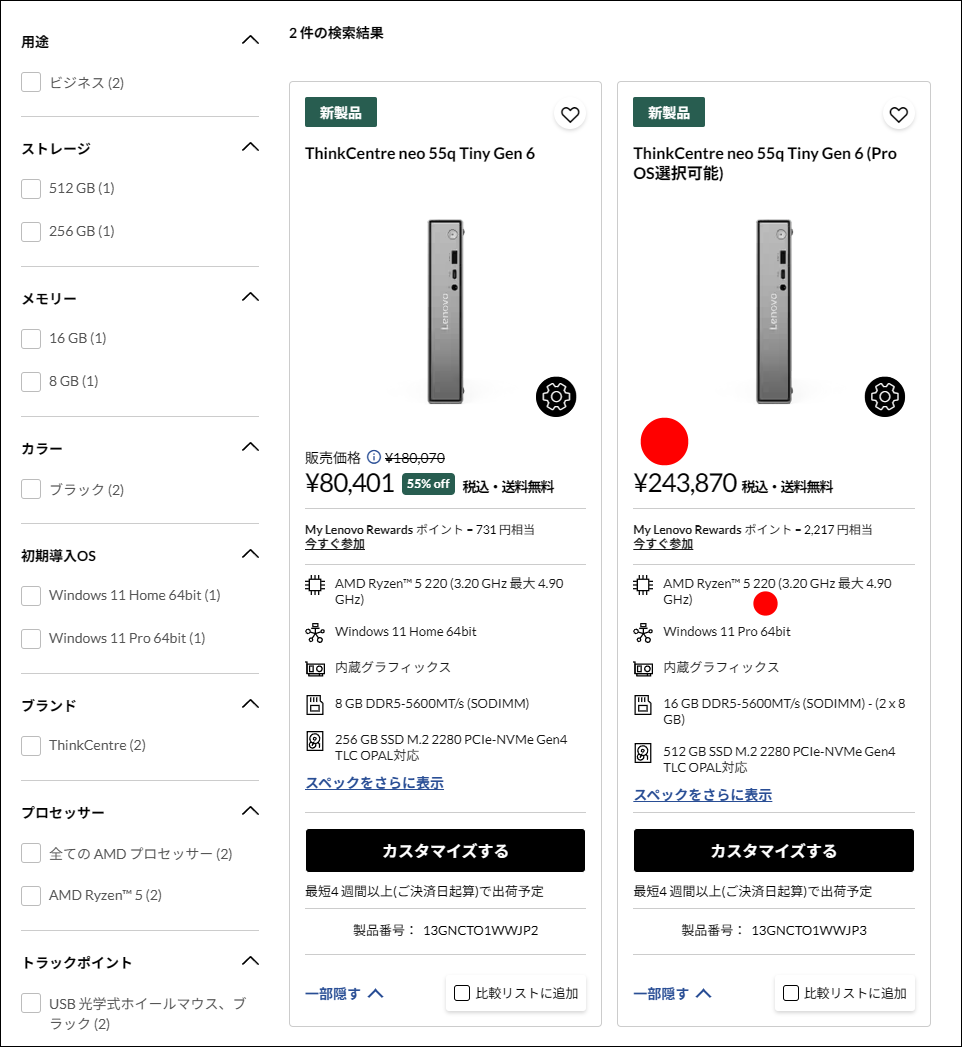Click the processor icon beside AMD Ryzen 5 220
The image size is (962, 1047).
click(x=316, y=584)
